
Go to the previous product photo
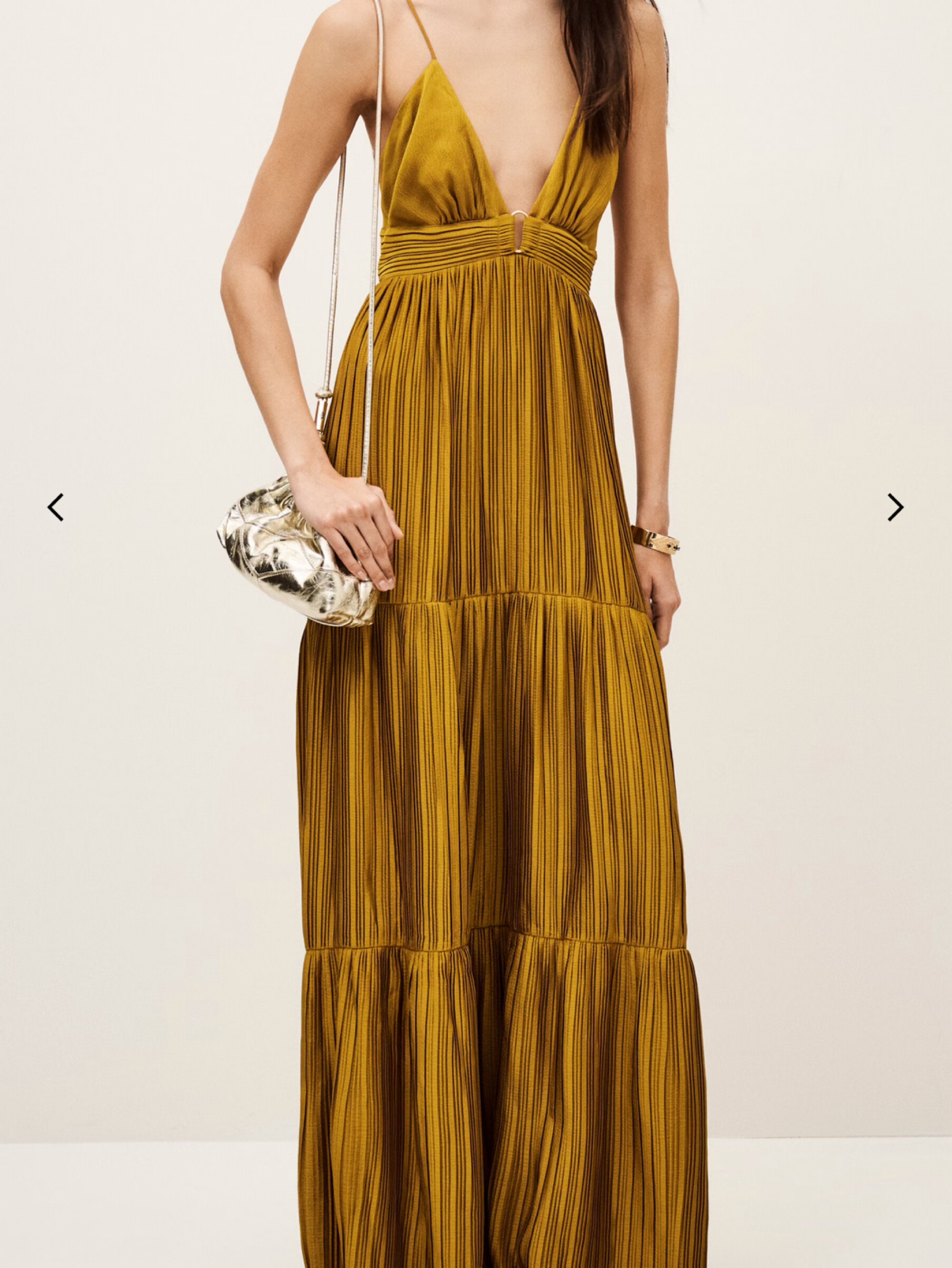pos(56,507)
